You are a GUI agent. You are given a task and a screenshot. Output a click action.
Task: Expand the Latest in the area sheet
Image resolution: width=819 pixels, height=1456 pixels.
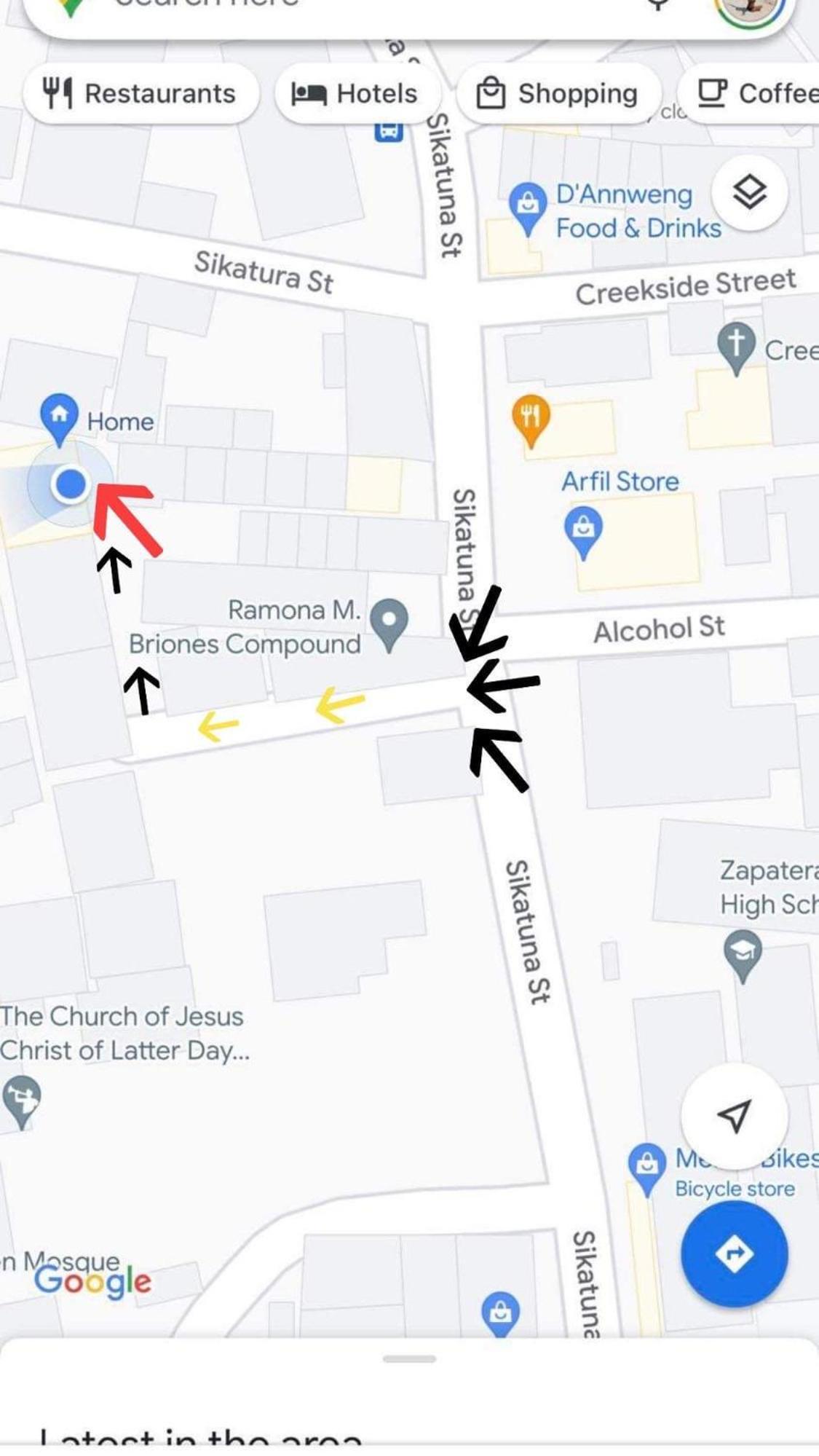click(409, 1359)
